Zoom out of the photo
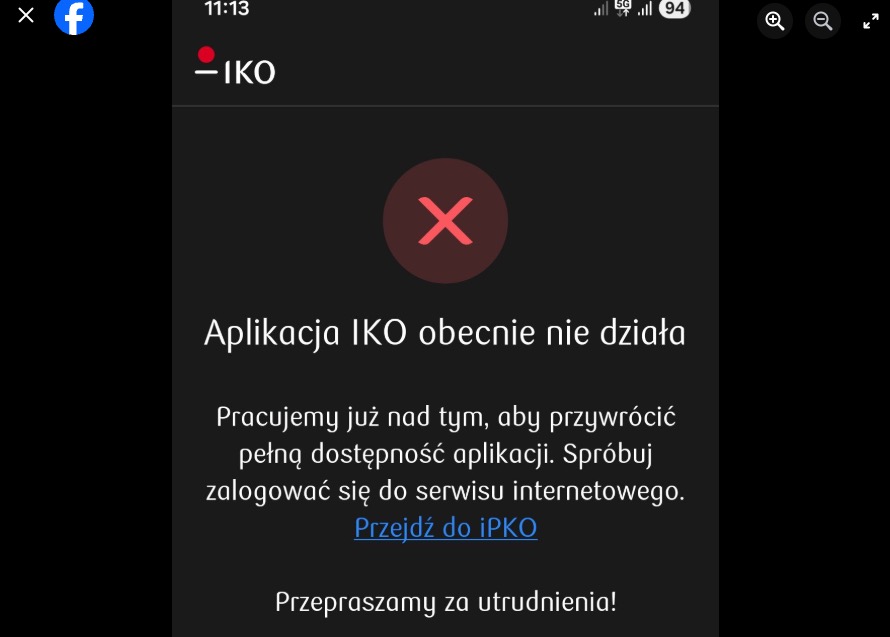This screenshot has height=637, width=890. (823, 21)
